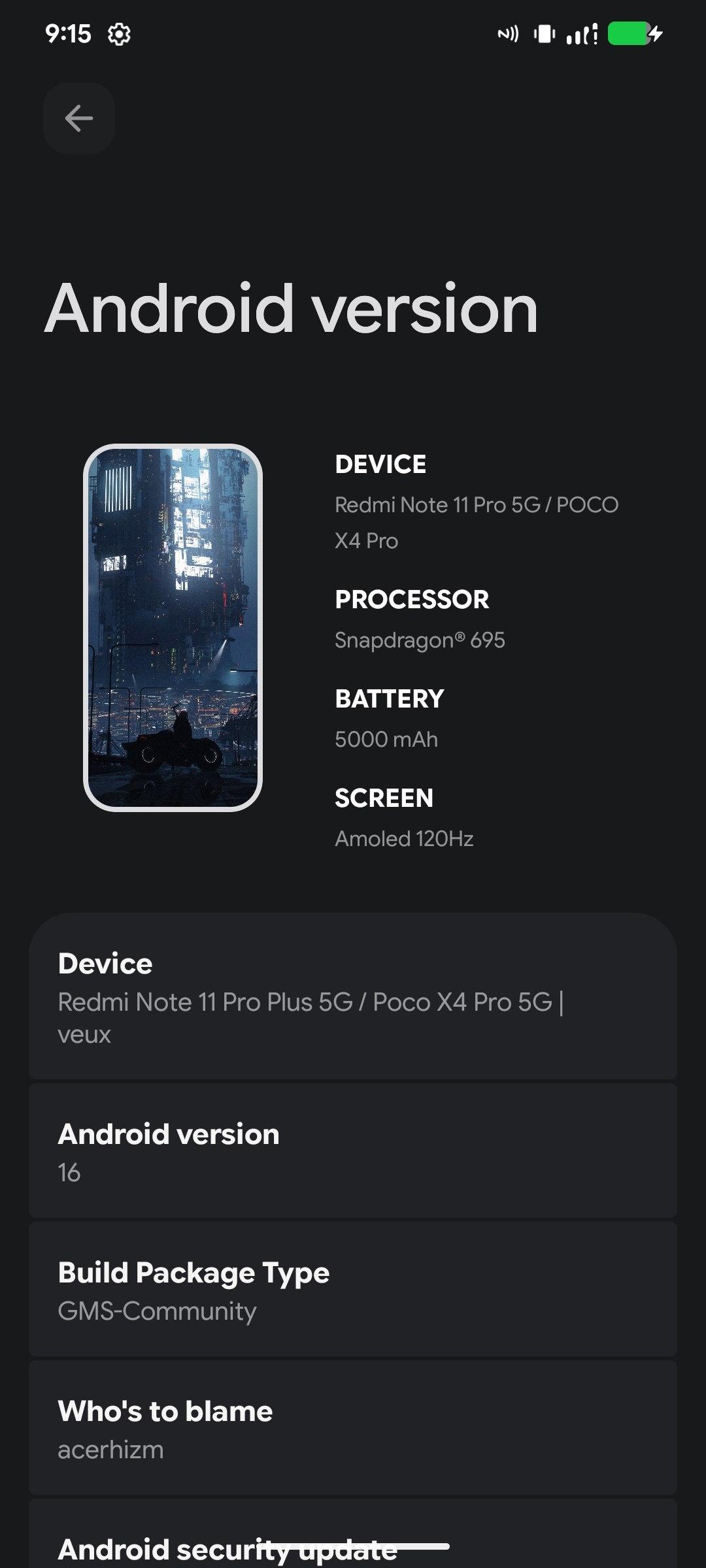Tap the Android version 16 row
The image size is (706, 1568).
click(x=353, y=1151)
